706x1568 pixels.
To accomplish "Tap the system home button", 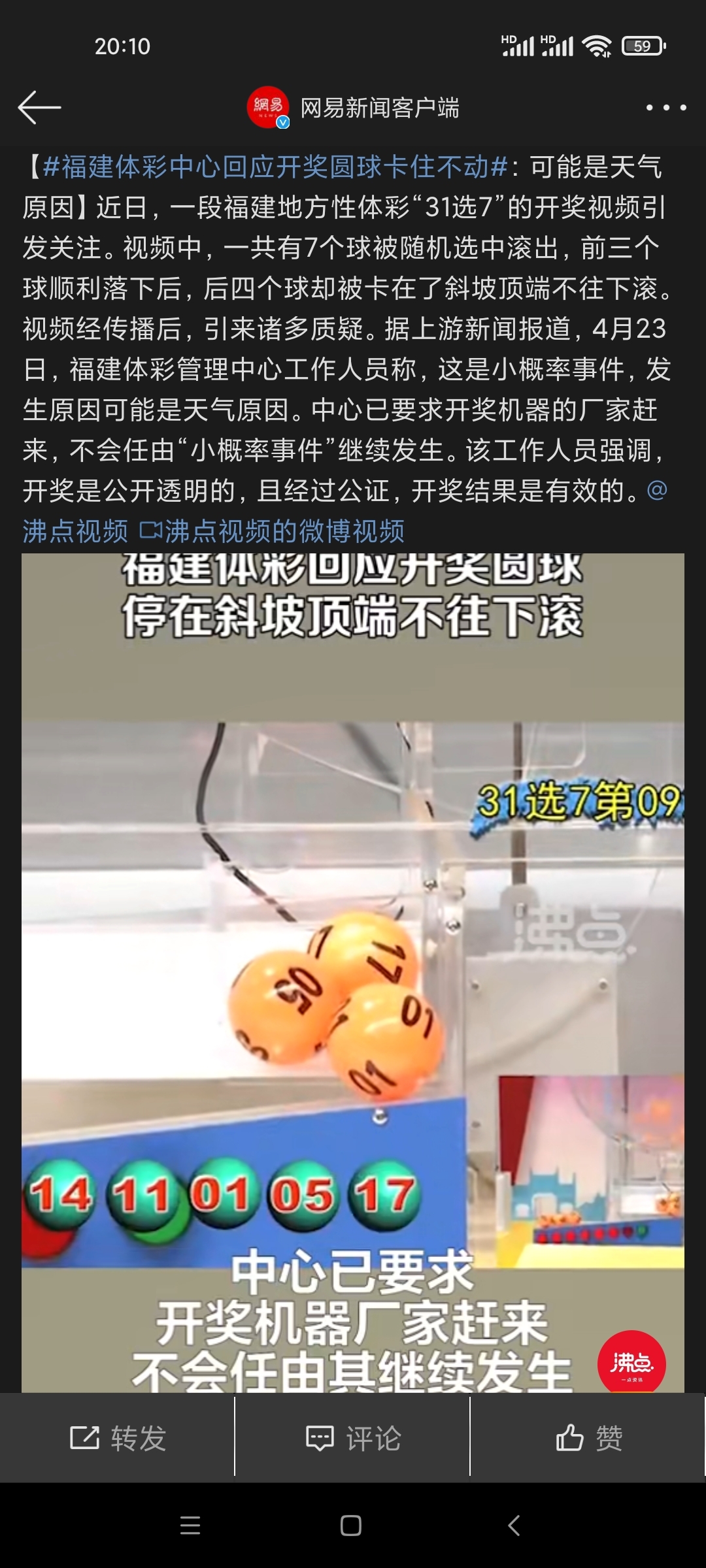I will pyautogui.click(x=351, y=1526).
